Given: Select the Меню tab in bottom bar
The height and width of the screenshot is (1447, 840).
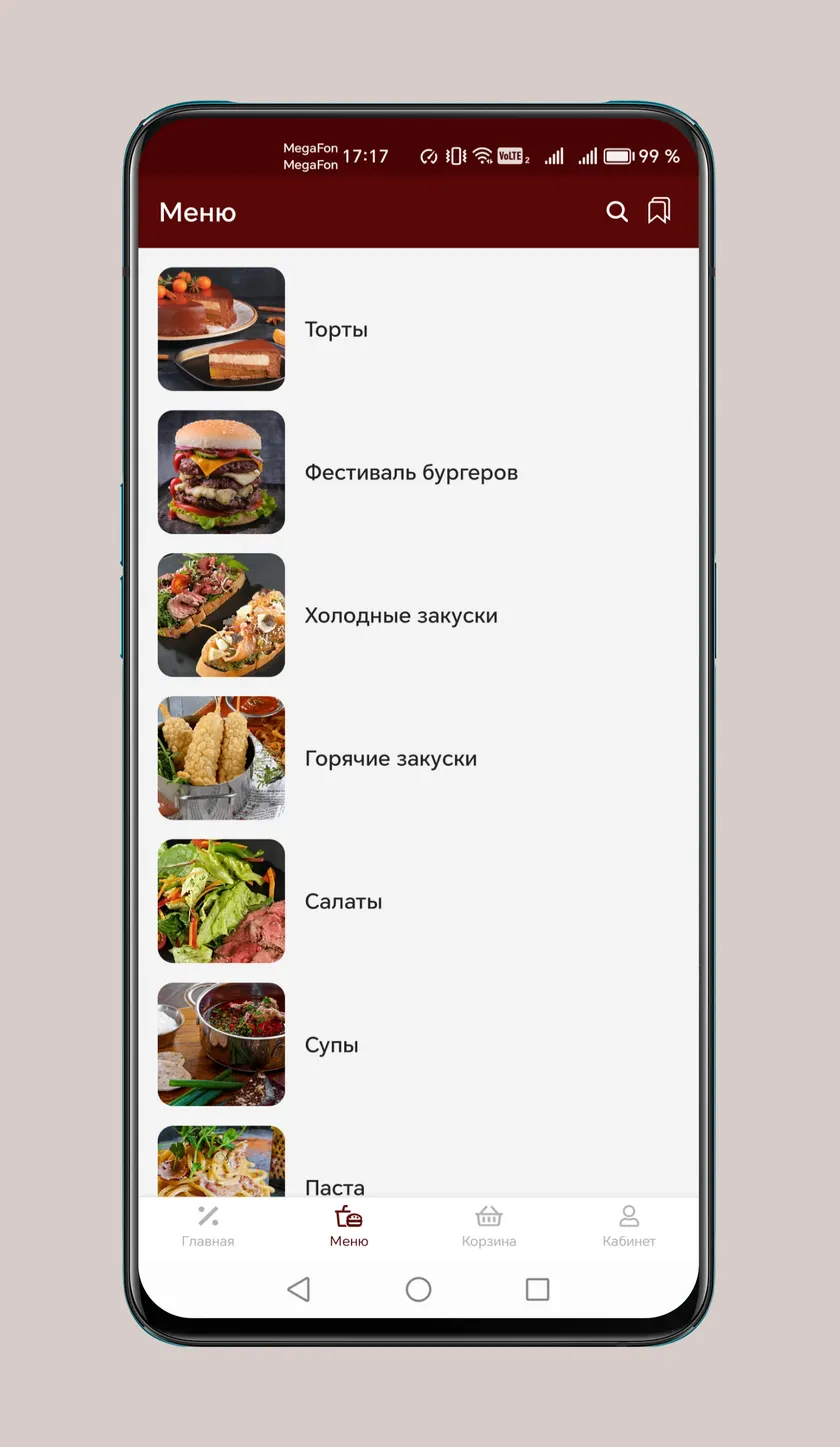Looking at the screenshot, I should (x=349, y=1227).
